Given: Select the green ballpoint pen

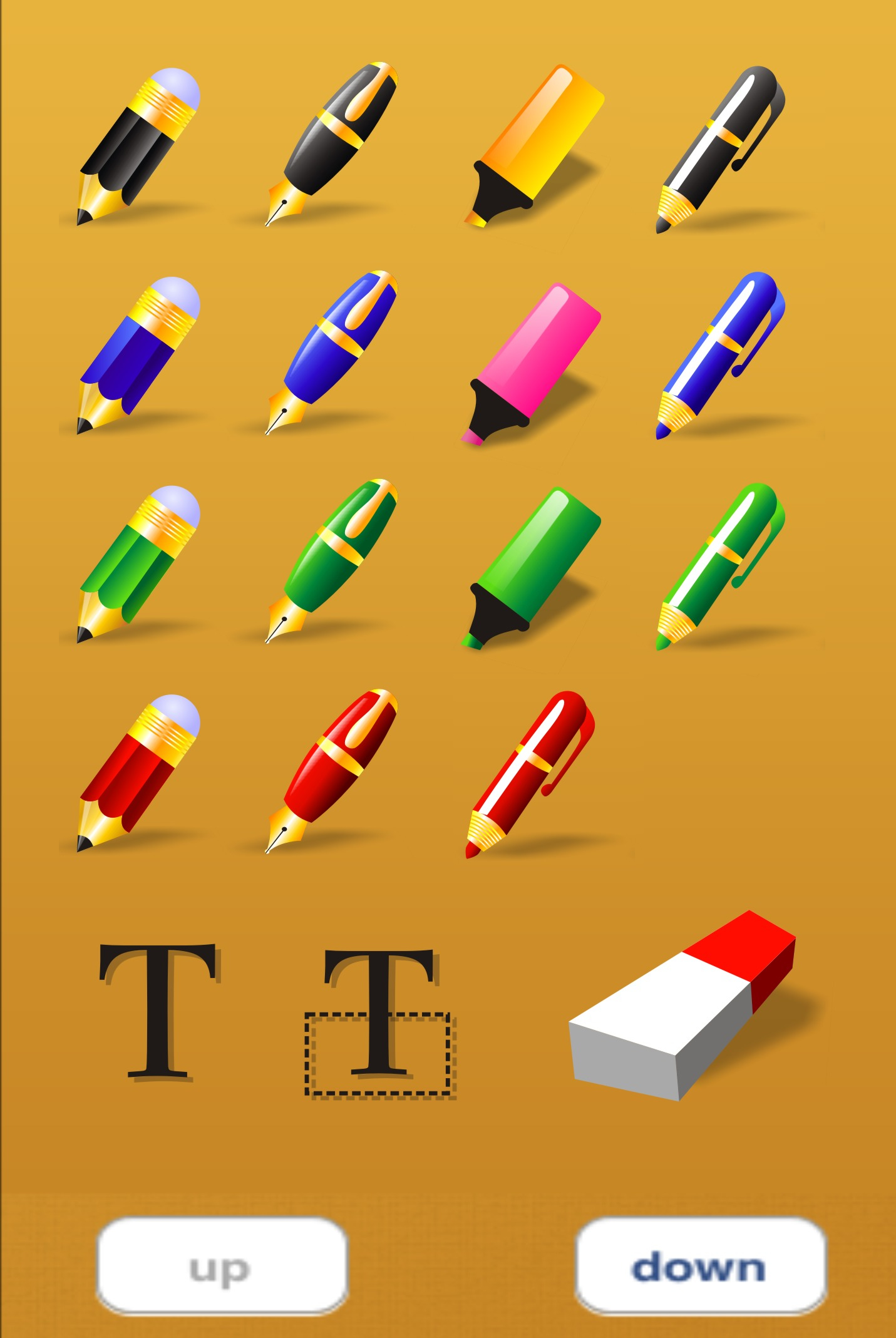Looking at the screenshot, I should pos(720,566).
